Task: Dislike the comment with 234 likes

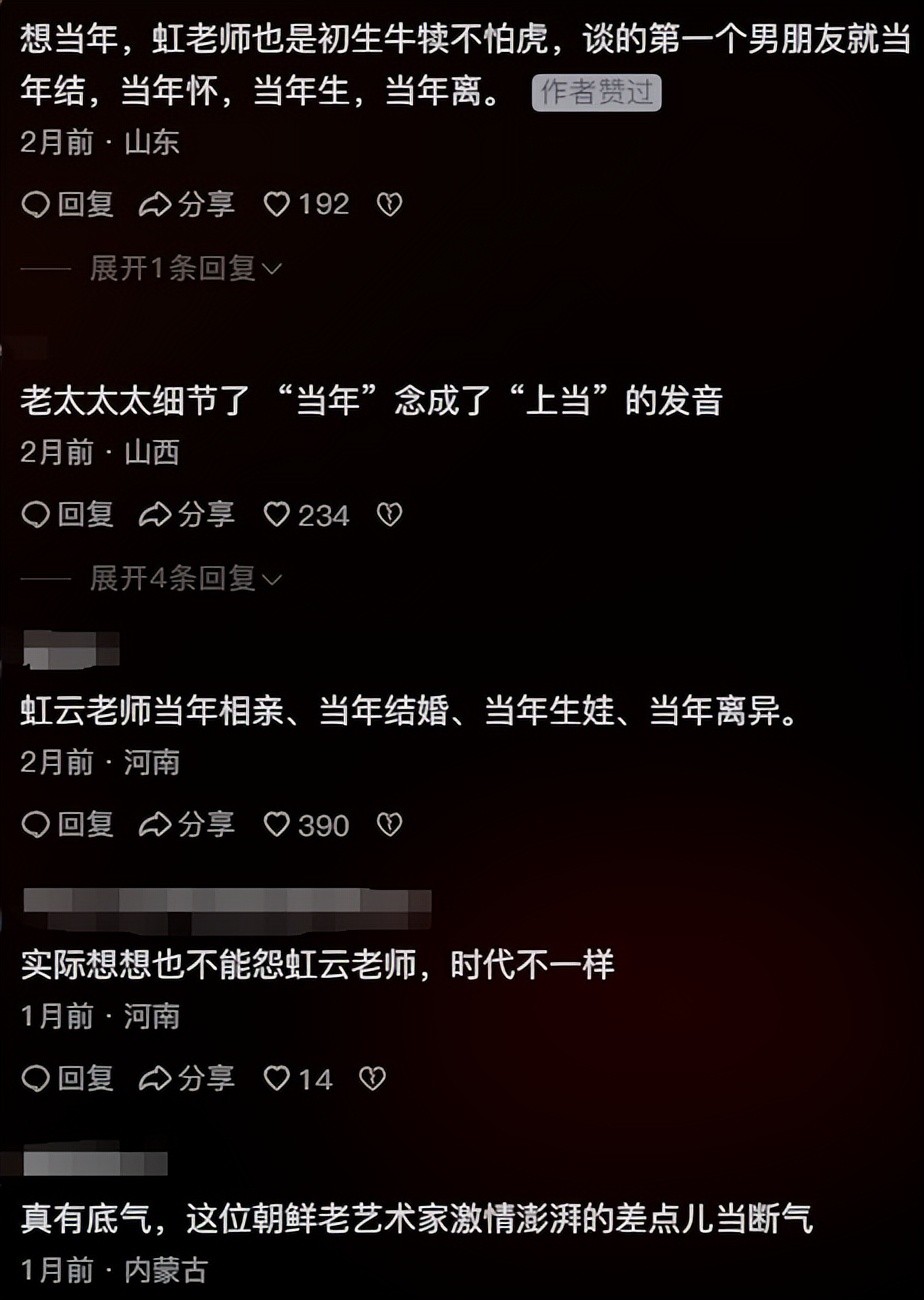Action: (x=389, y=515)
